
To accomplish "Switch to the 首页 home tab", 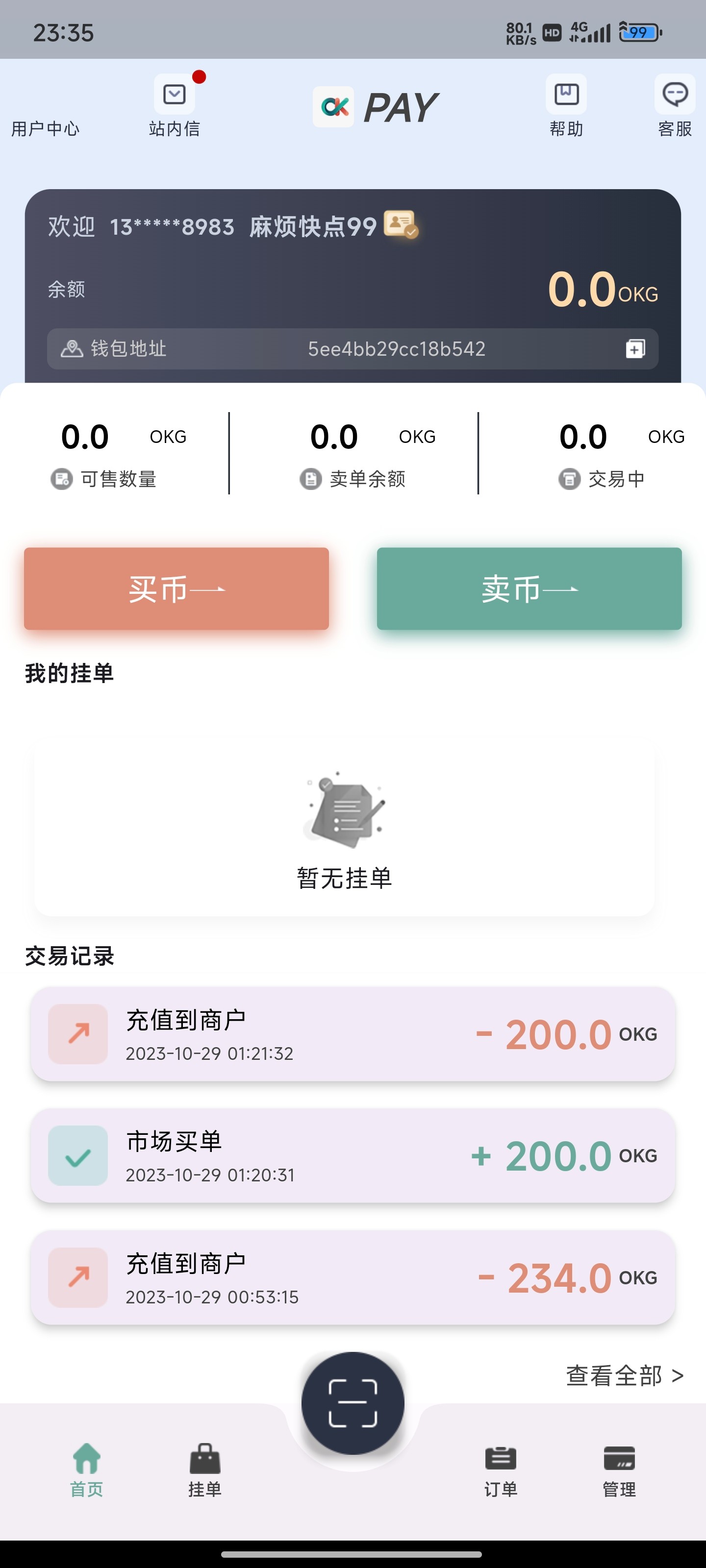I will pos(86,1470).
